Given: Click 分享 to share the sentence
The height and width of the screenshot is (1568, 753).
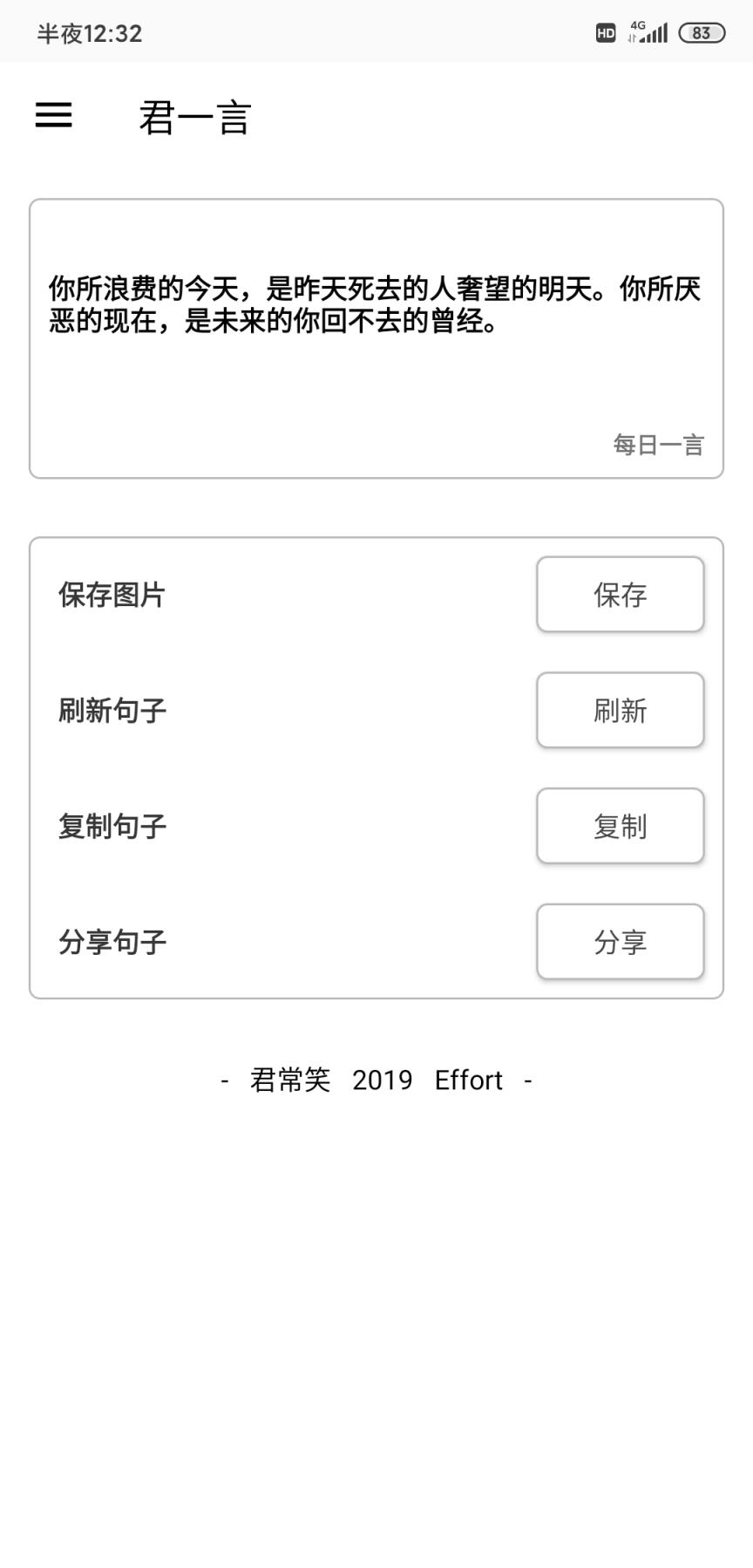Looking at the screenshot, I should [620, 942].
